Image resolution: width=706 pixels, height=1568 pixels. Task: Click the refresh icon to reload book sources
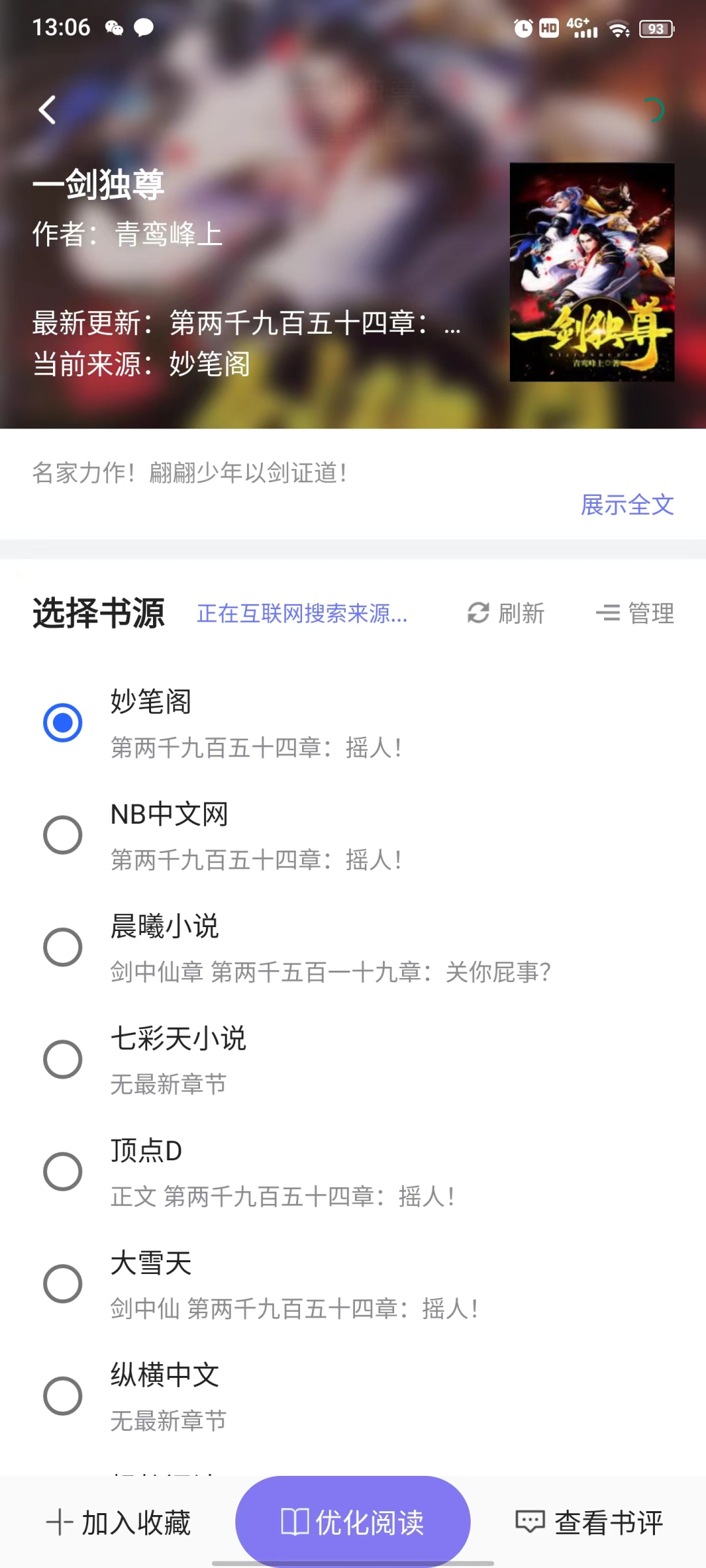tap(478, 614)
